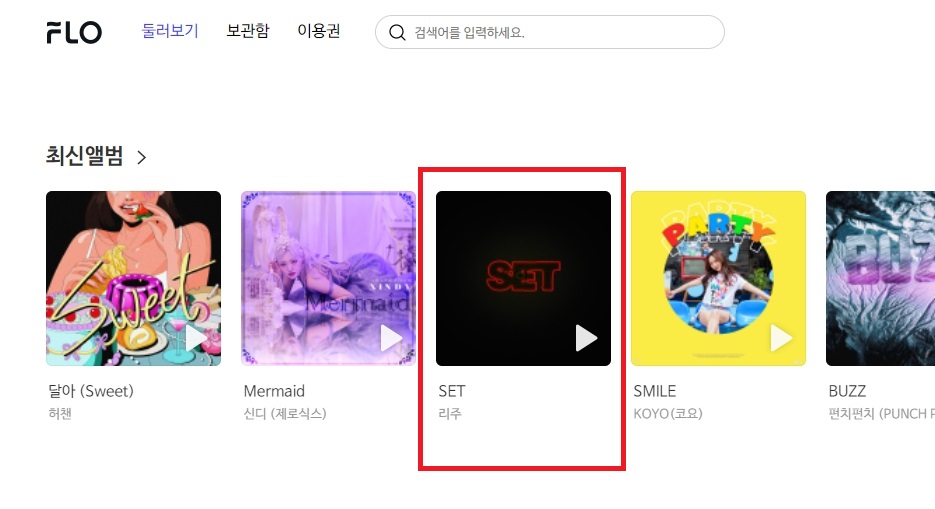Open the SMILE album title
Image resolution: width=935 pixels, height=509 pixels.
coord(655,391)
